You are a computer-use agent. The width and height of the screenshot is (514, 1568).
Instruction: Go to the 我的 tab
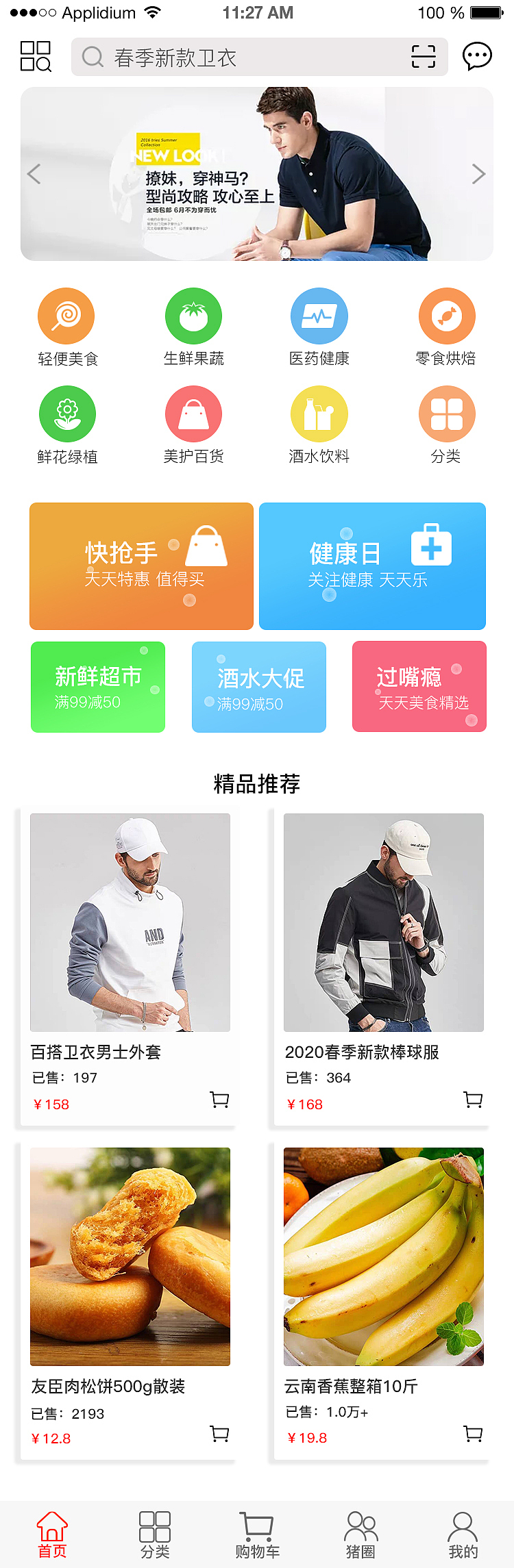pyautogui.click(x=463, y=1535)
